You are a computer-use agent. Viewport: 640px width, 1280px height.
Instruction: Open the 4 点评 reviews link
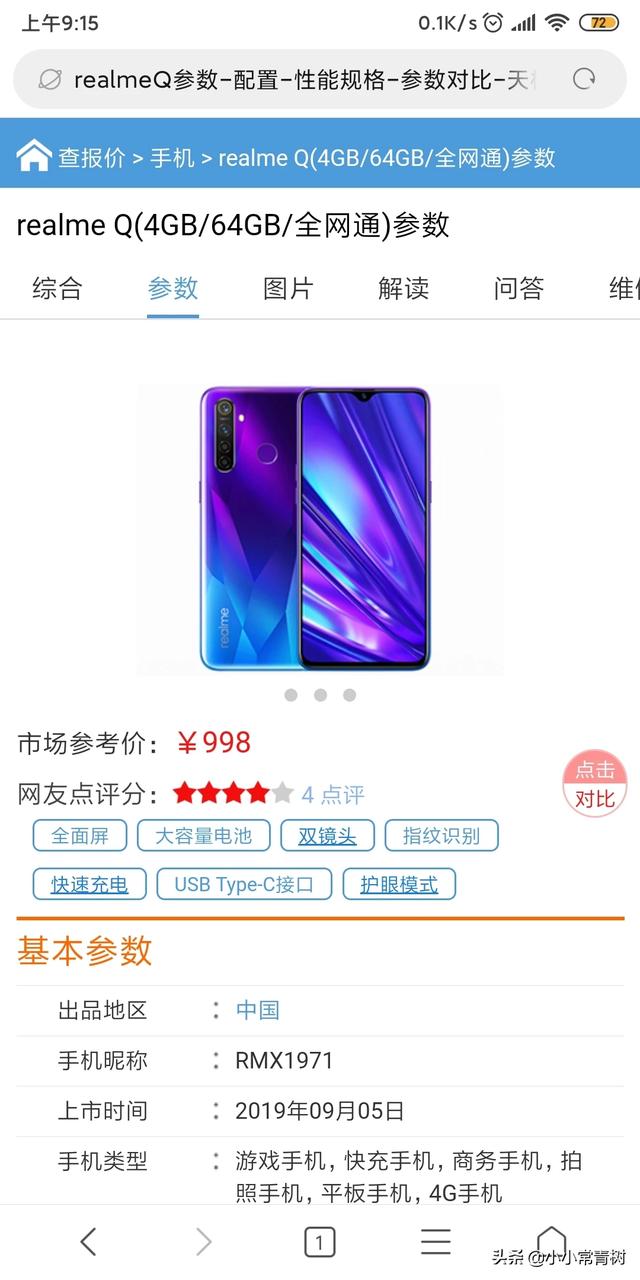[x=333, y=795]
